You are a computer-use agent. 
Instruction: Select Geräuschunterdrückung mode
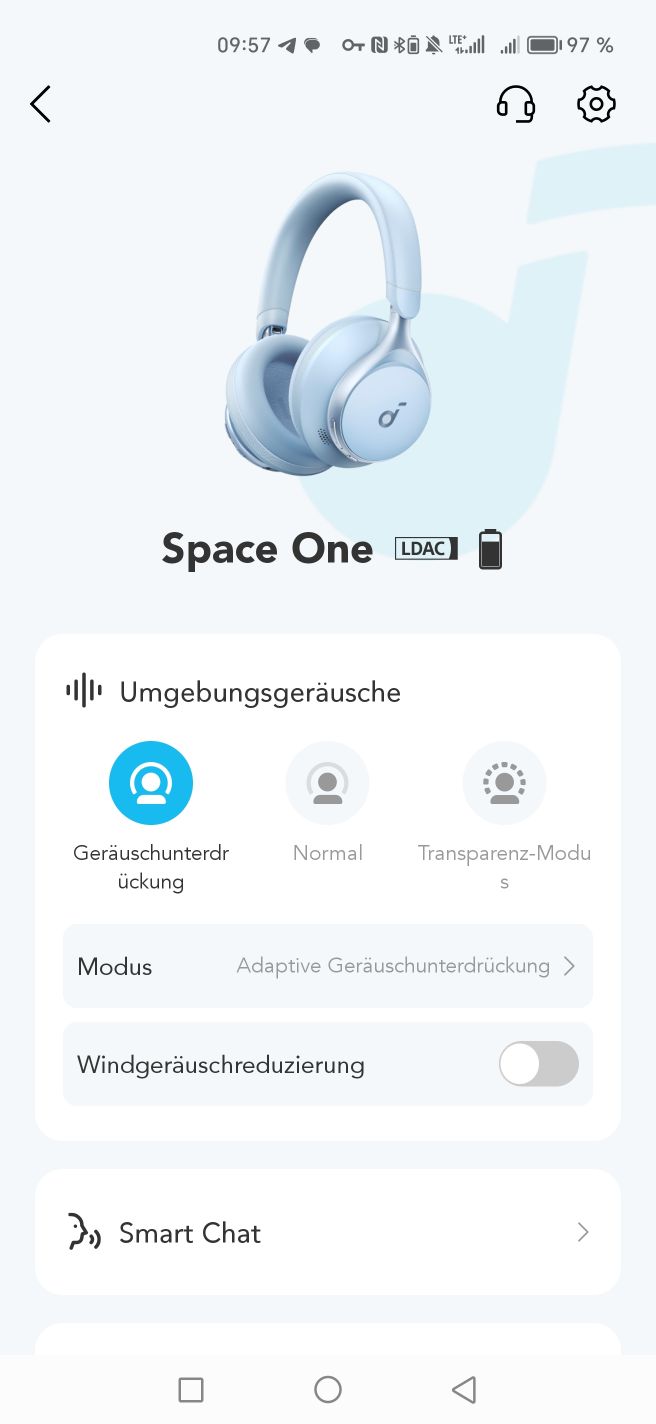[x=151, y=783]
